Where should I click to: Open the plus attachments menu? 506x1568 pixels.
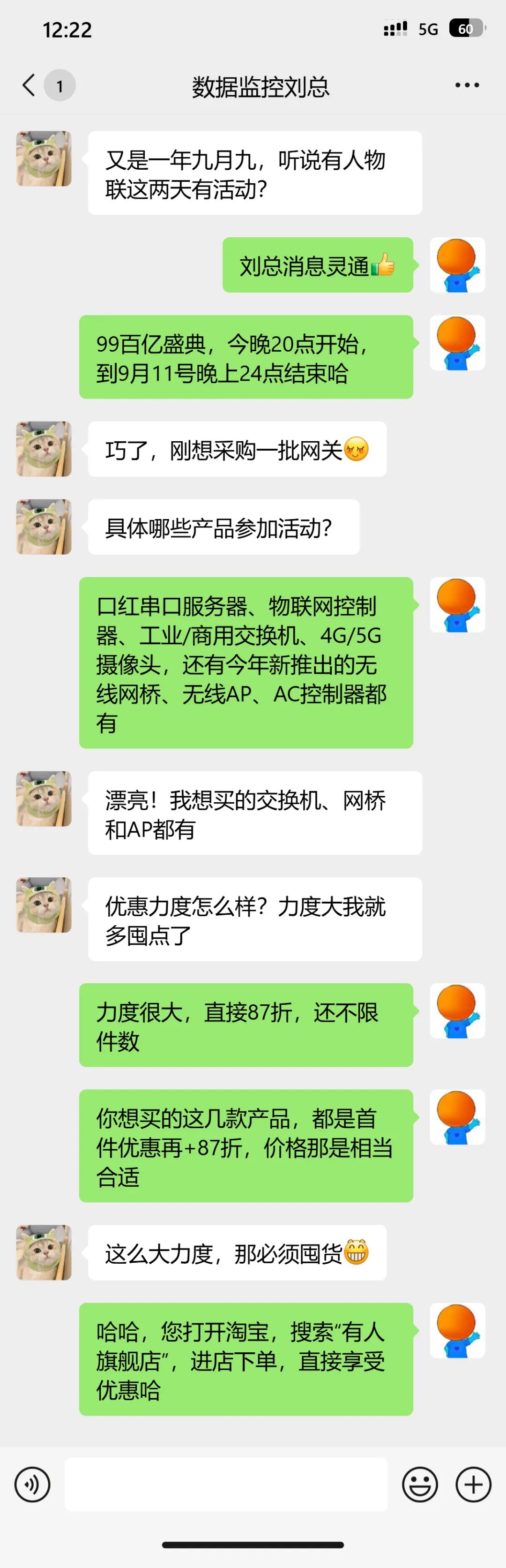(x=473, y=1485)
